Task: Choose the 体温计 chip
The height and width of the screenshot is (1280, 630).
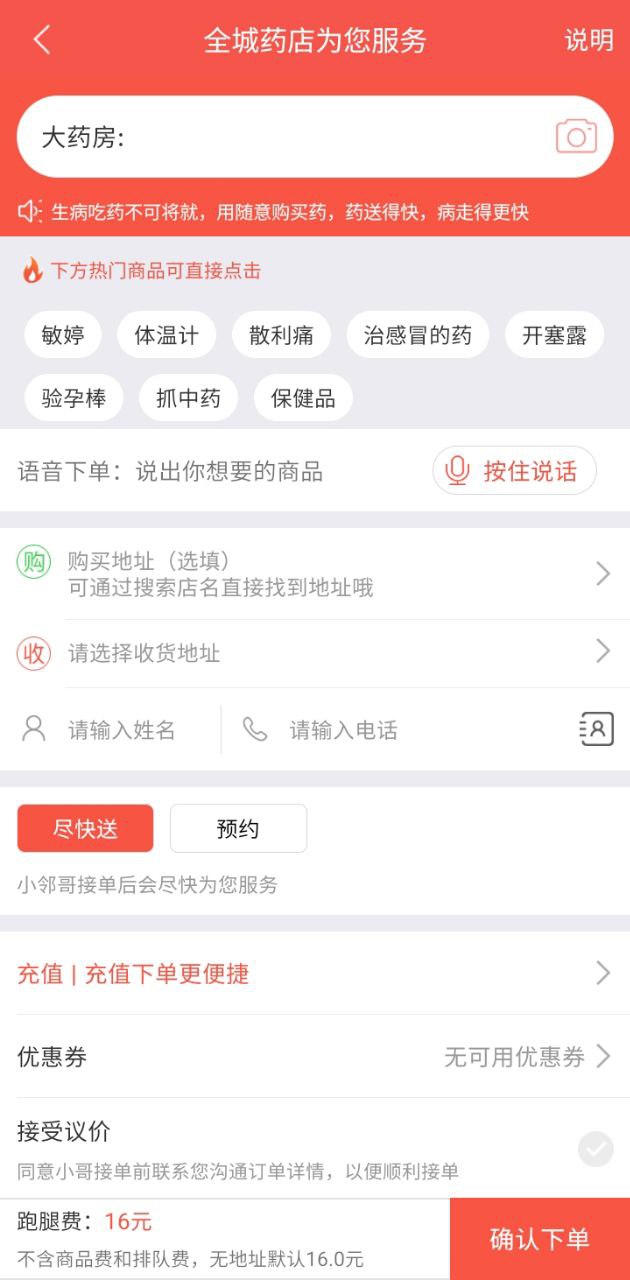Action: point(166,335)
